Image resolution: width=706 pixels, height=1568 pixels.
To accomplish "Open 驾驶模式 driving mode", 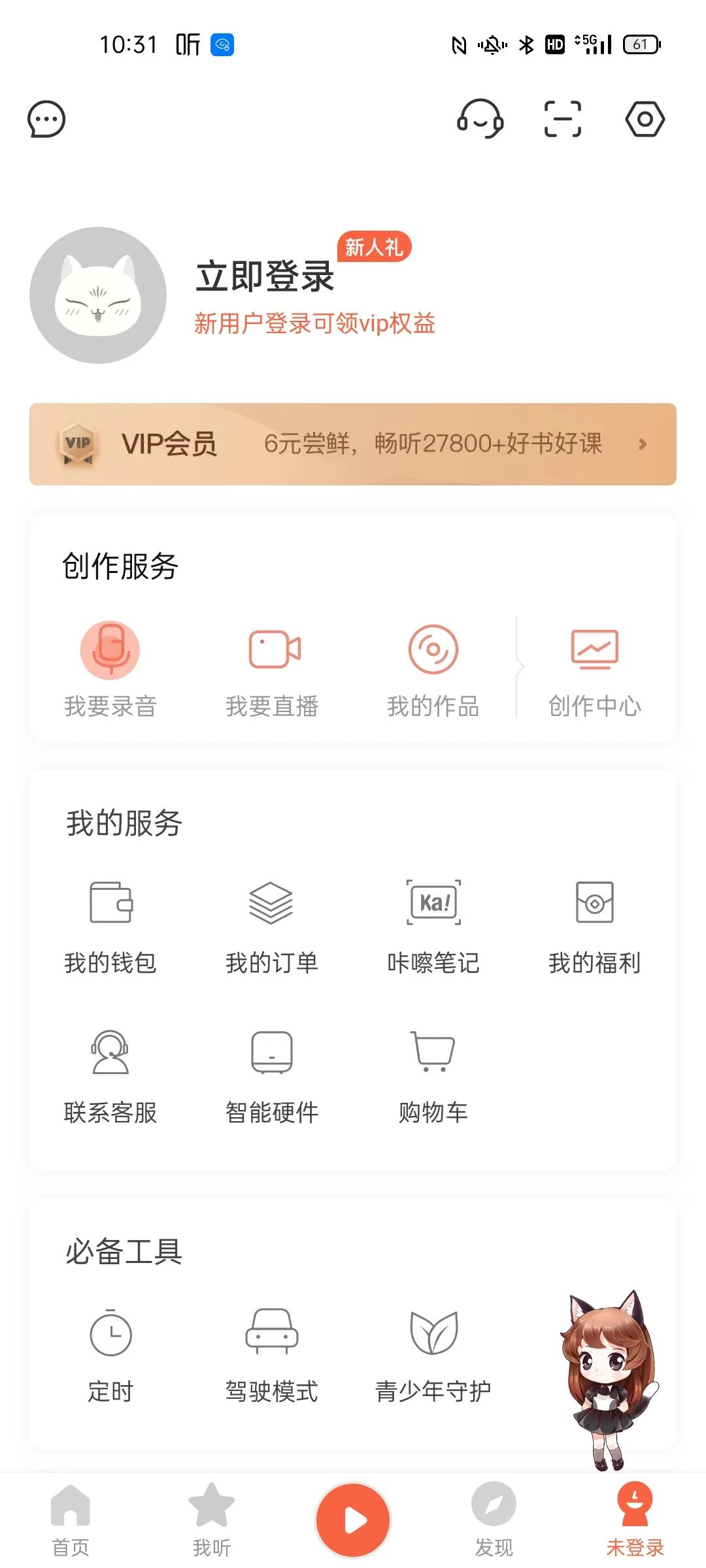I will 273,1335.
